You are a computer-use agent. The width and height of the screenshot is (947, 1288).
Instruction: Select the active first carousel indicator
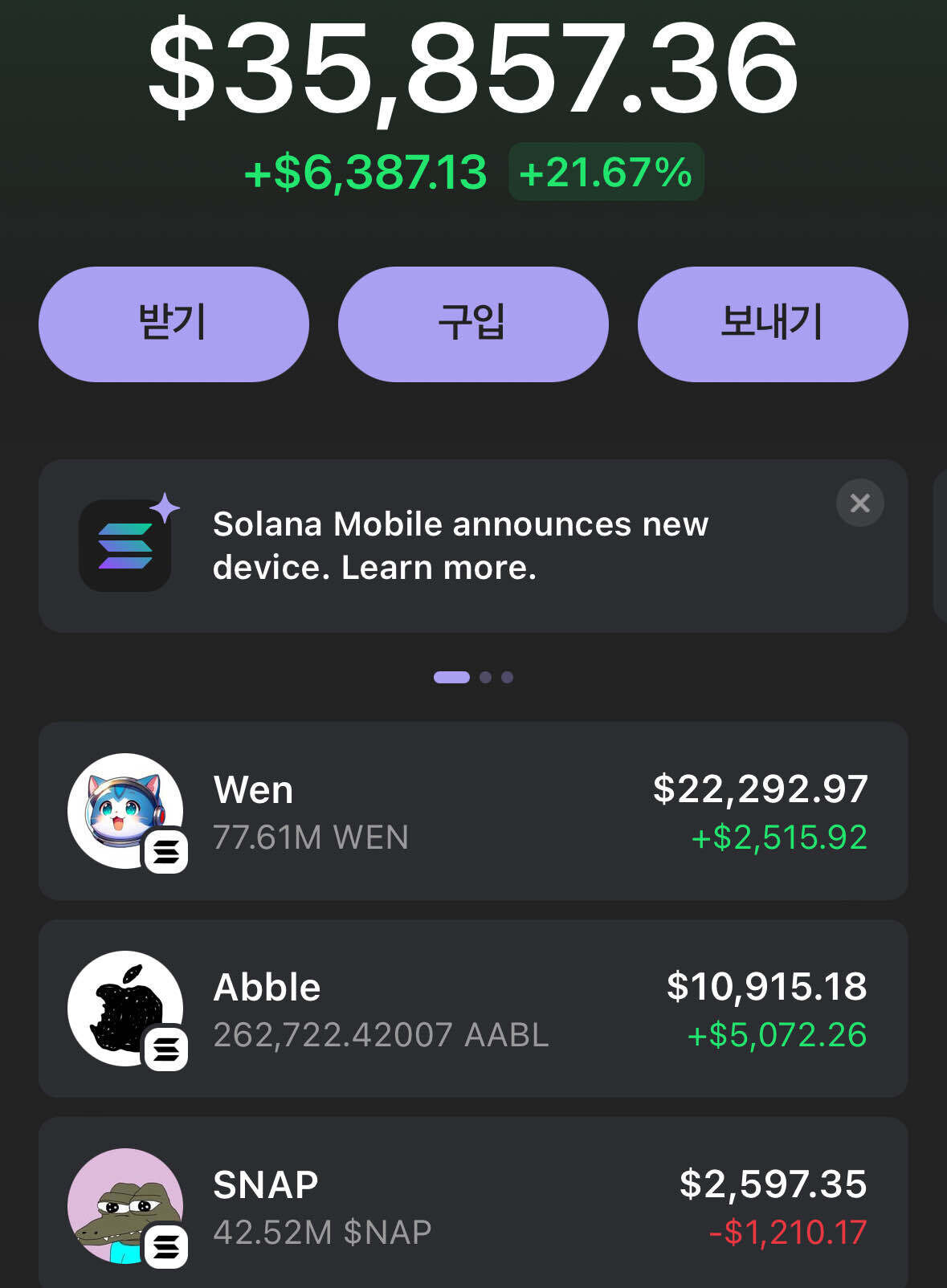point(451,679)
